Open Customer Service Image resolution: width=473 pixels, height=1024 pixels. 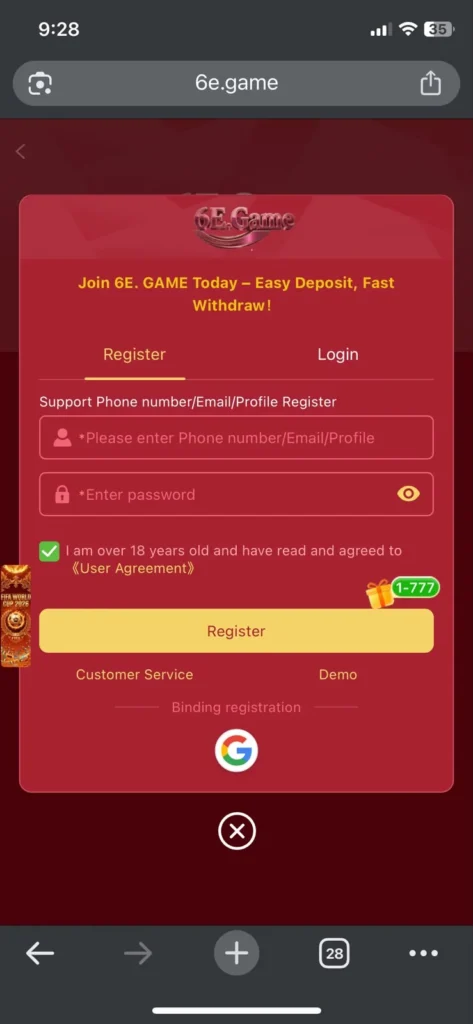tap(135, 675)
